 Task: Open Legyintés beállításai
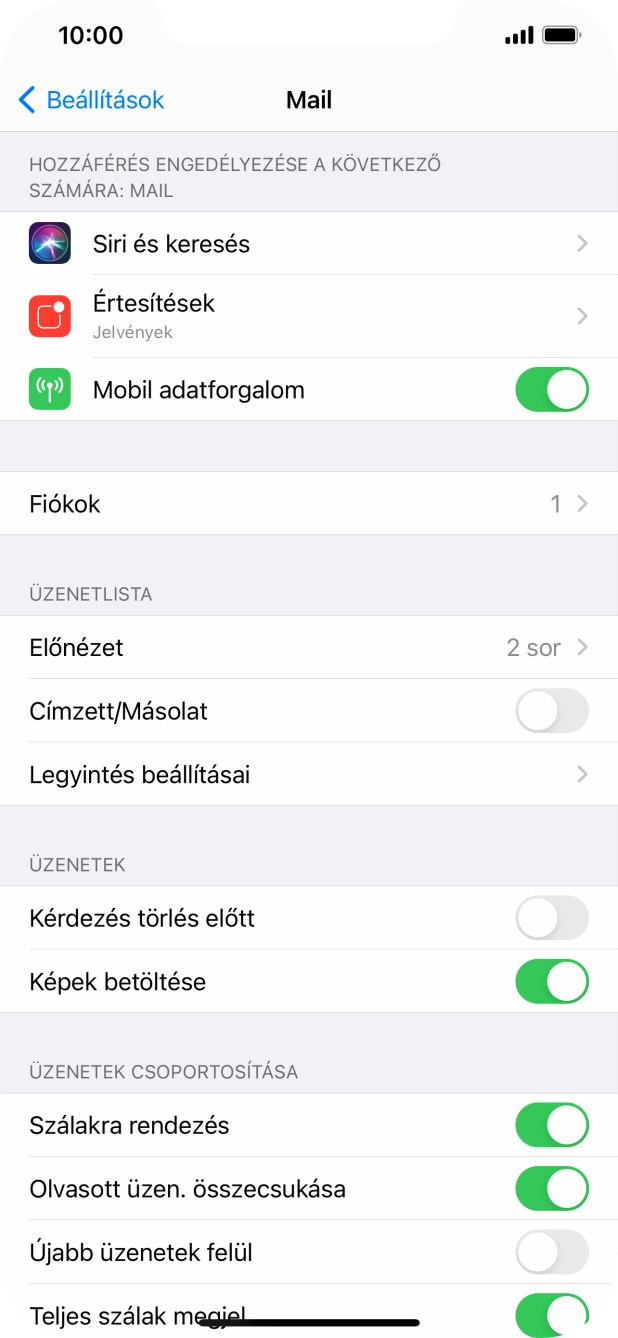coord(308,775)
